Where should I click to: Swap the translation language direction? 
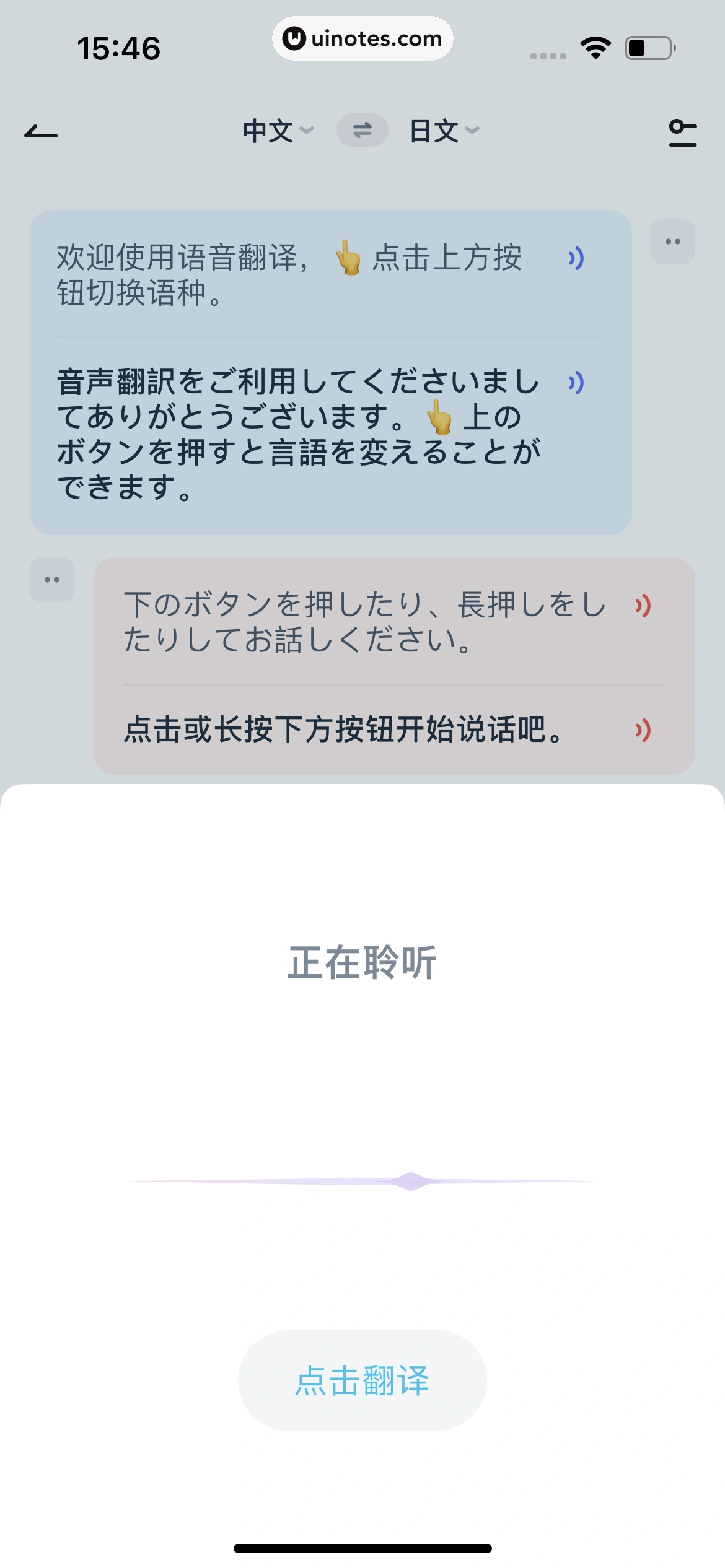(363, 130)
